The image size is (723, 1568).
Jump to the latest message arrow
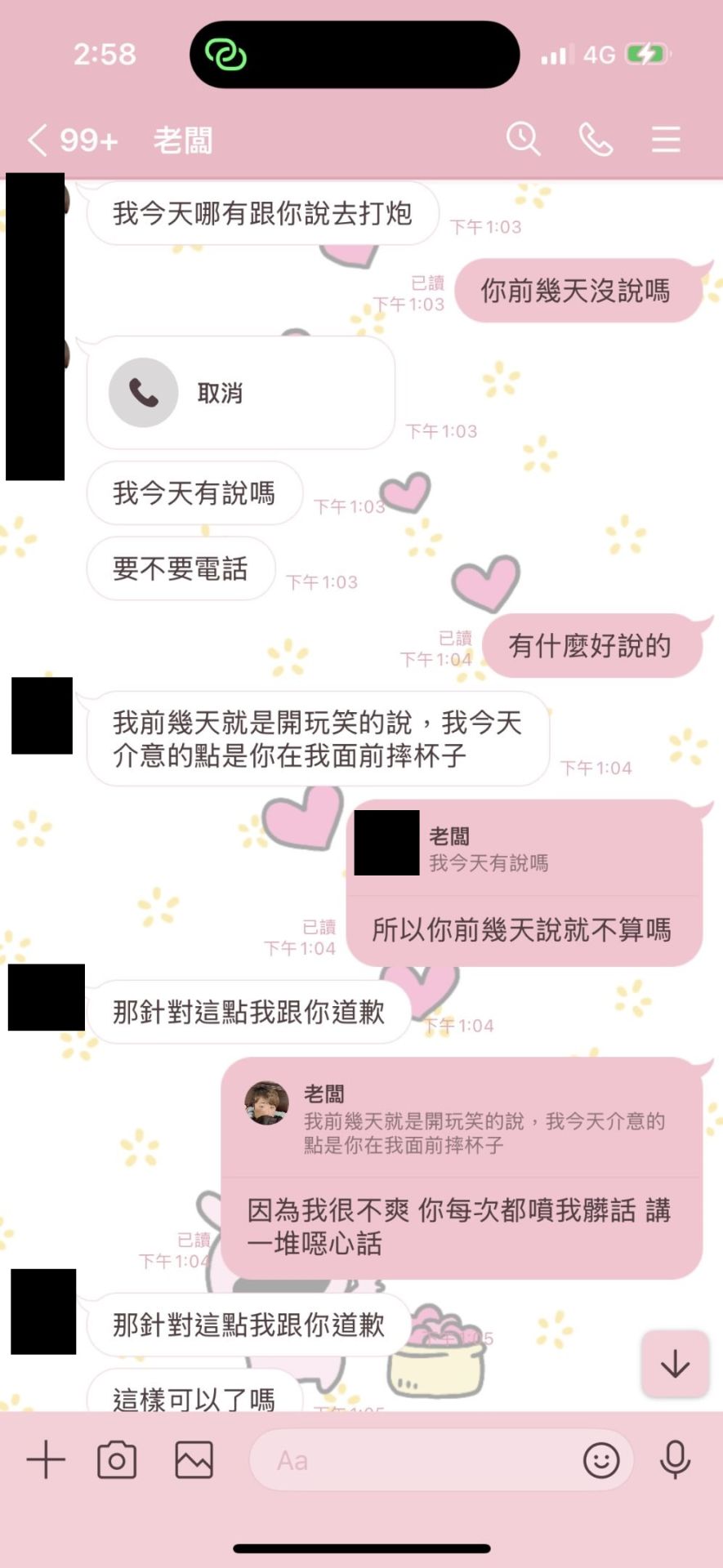coord(675,1363)
